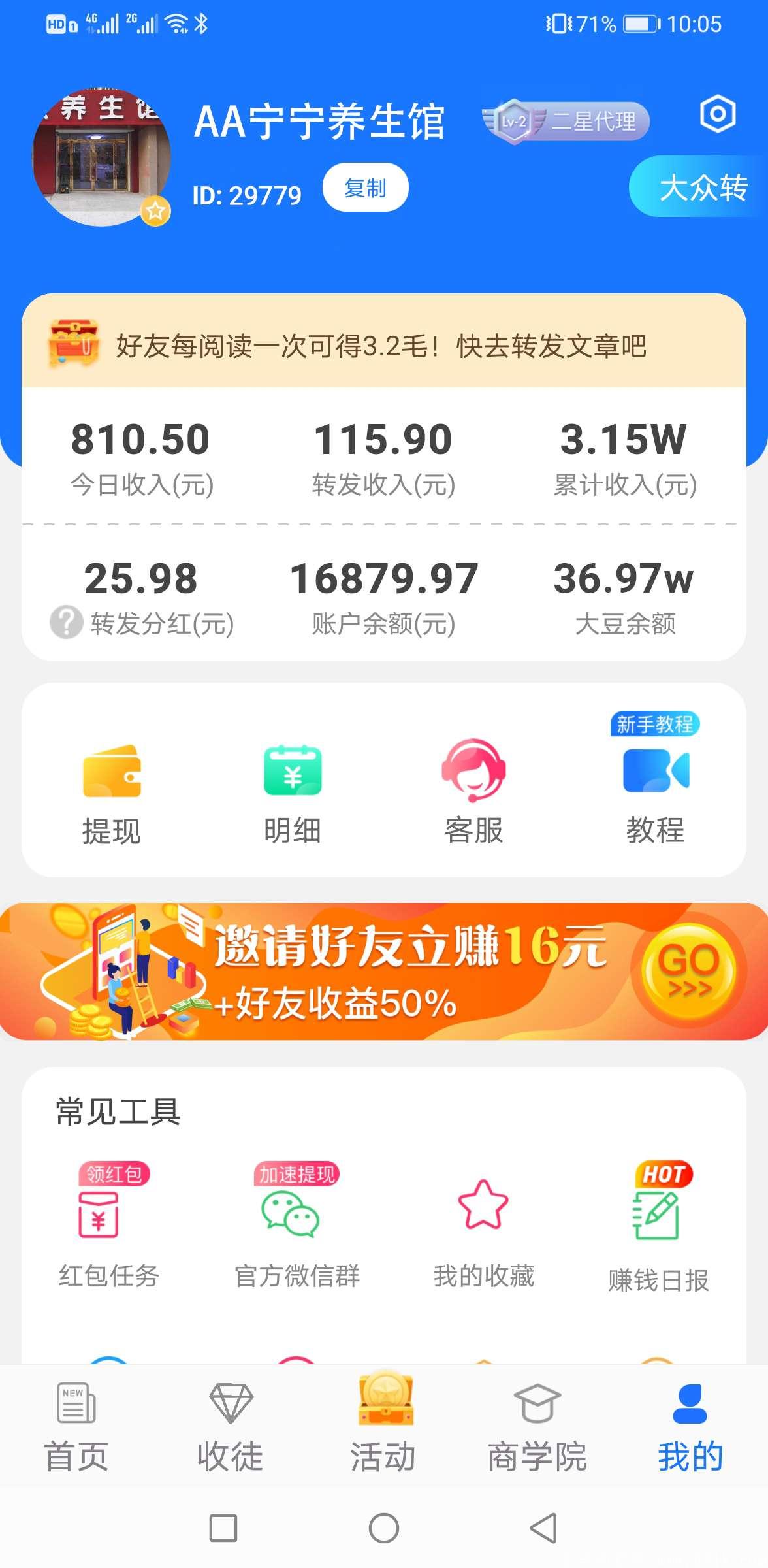View 明细 transaction details
The width and height of the screenshot is (768, 1568).
coord(293,794)
